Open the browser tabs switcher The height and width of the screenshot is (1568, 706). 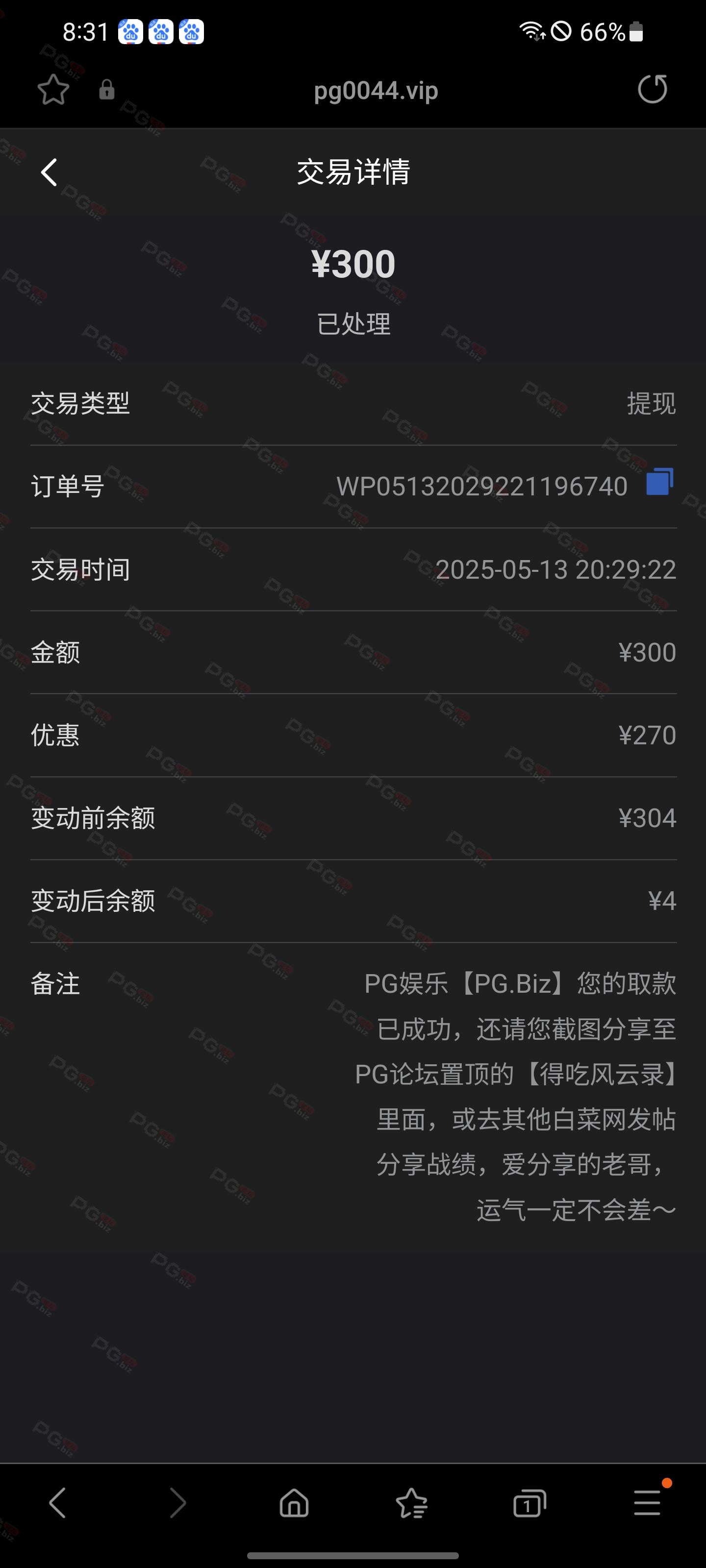pos(529,1503)
